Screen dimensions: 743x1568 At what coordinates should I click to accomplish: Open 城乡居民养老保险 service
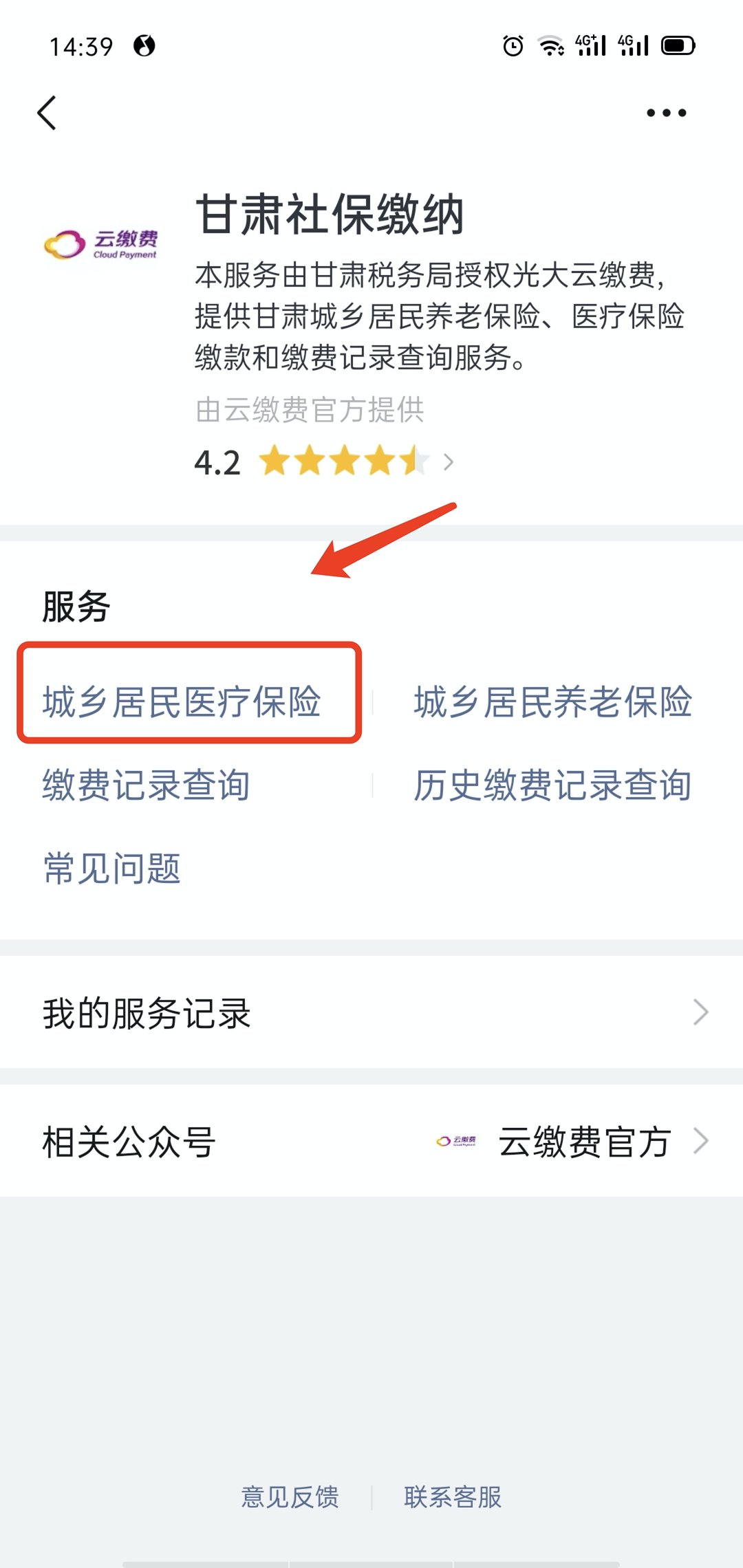[x=552, y=702]
